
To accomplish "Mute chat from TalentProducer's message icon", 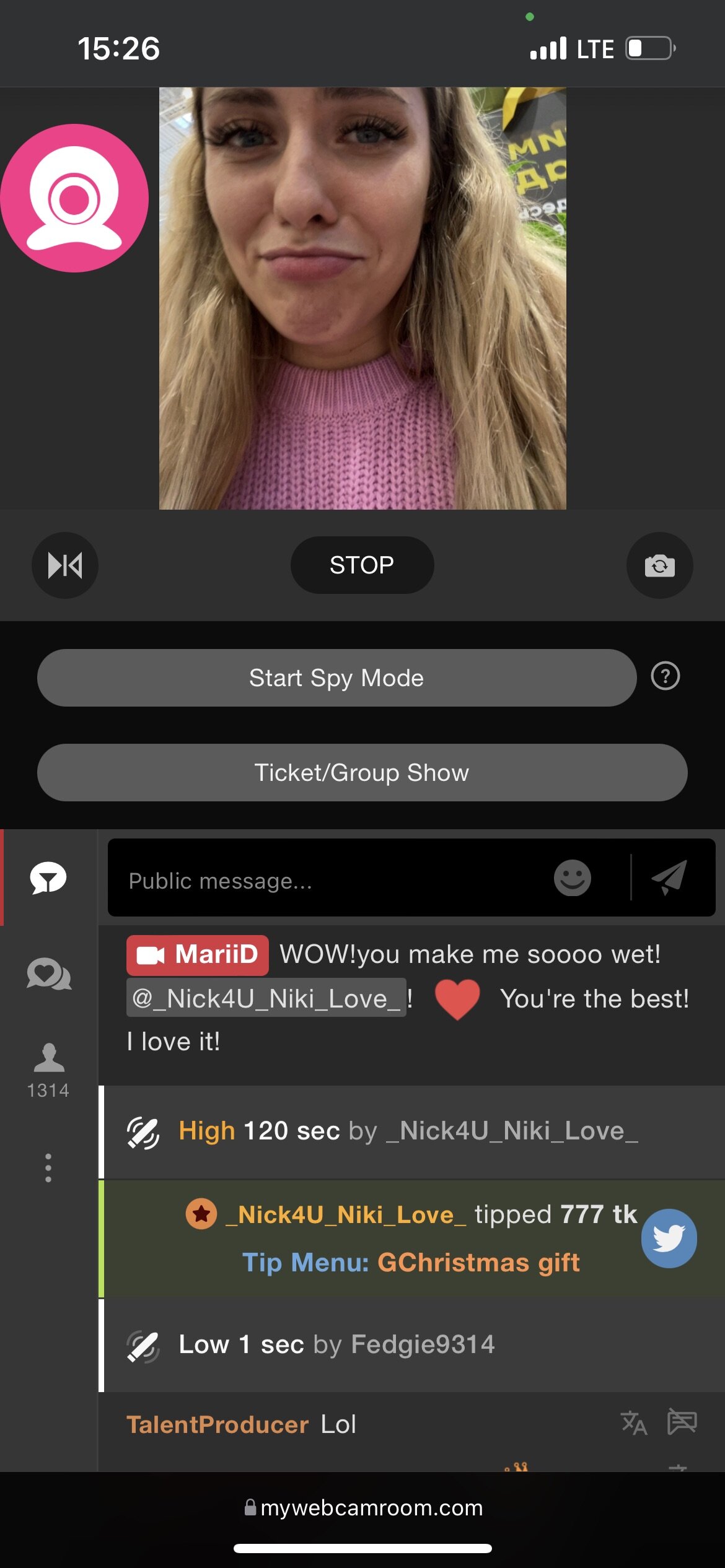I will (682, 1422).
